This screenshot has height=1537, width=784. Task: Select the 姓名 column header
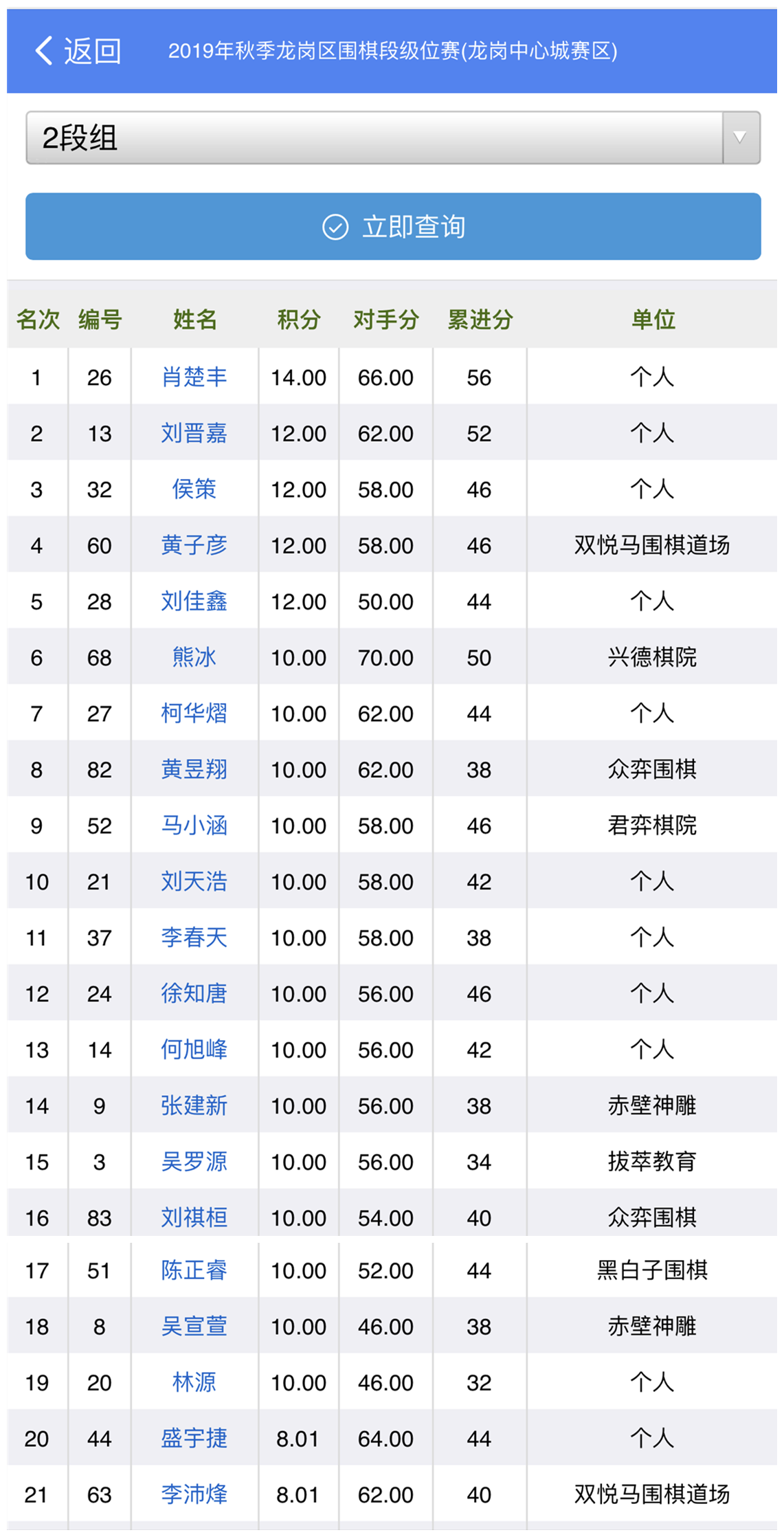tap(194, 319)
